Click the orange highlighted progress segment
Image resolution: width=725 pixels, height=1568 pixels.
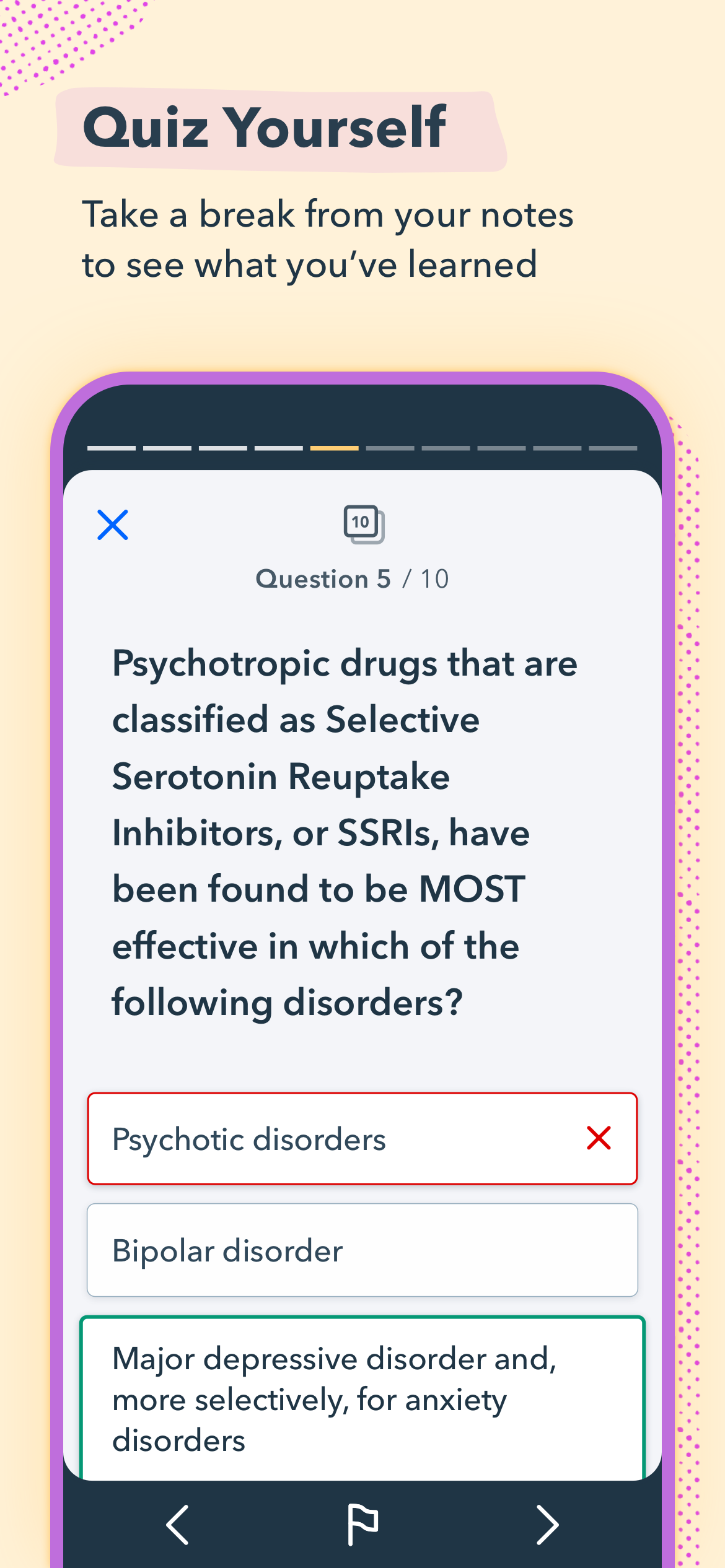335,447
